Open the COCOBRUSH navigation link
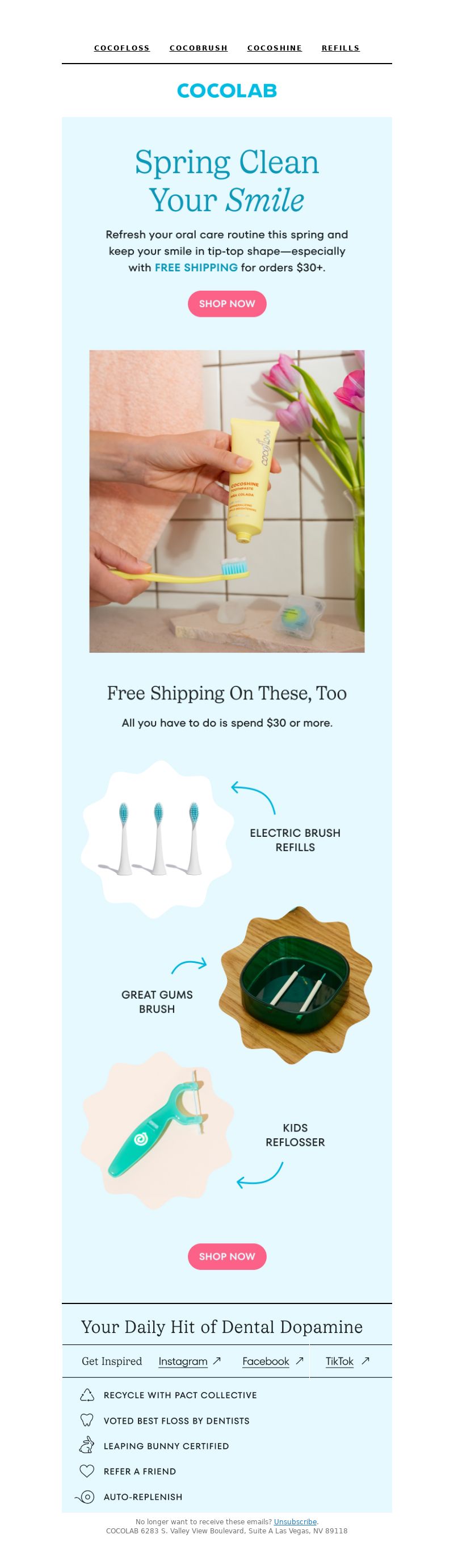Viewport: 454px width, 1568px height. pos(199,48)
